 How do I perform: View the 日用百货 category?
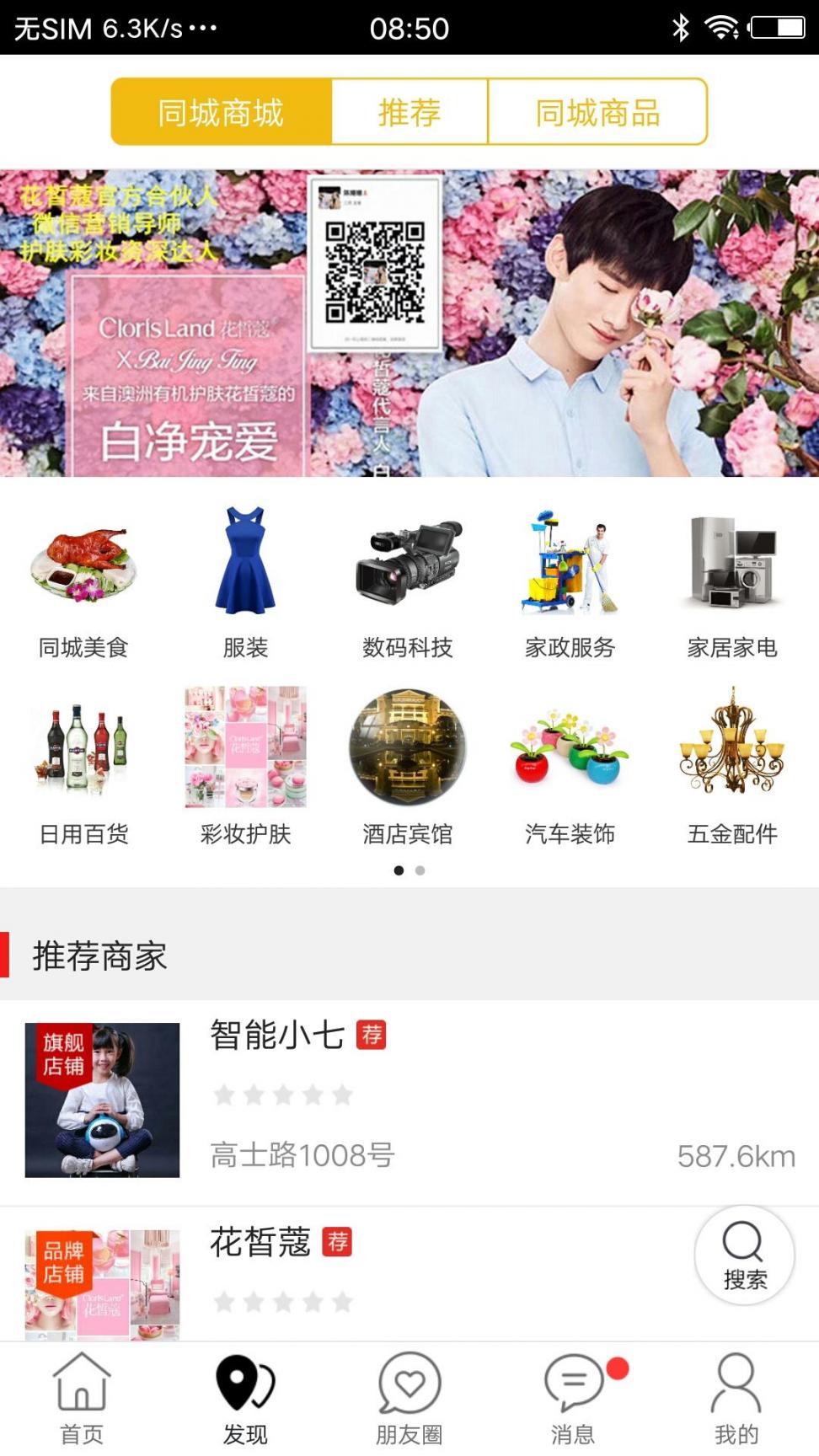pos(83,767)
